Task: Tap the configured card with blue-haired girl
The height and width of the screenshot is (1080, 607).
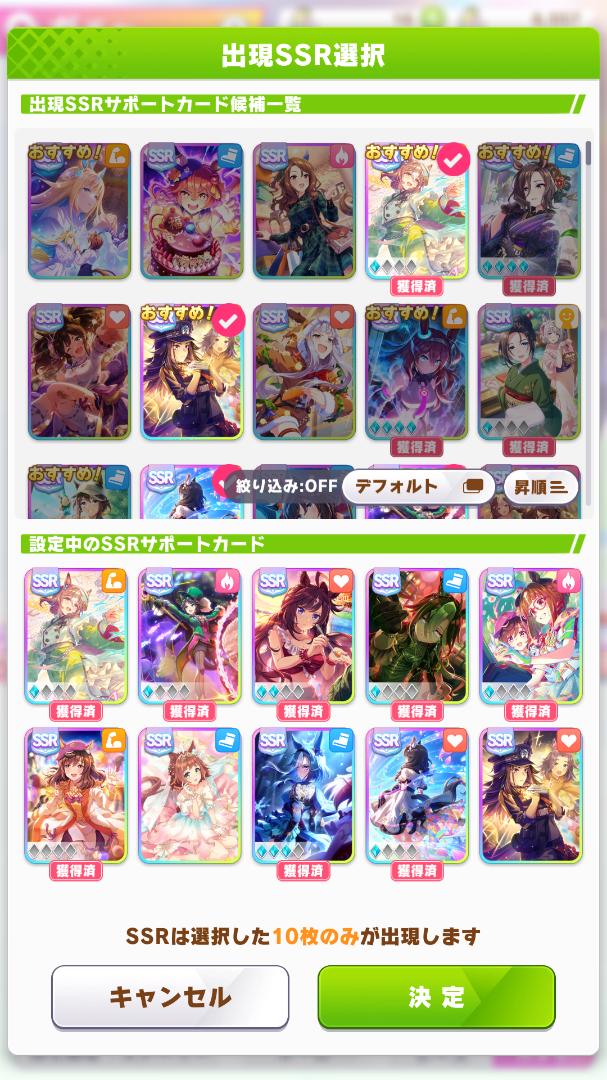Action: (x=304, y=796)
